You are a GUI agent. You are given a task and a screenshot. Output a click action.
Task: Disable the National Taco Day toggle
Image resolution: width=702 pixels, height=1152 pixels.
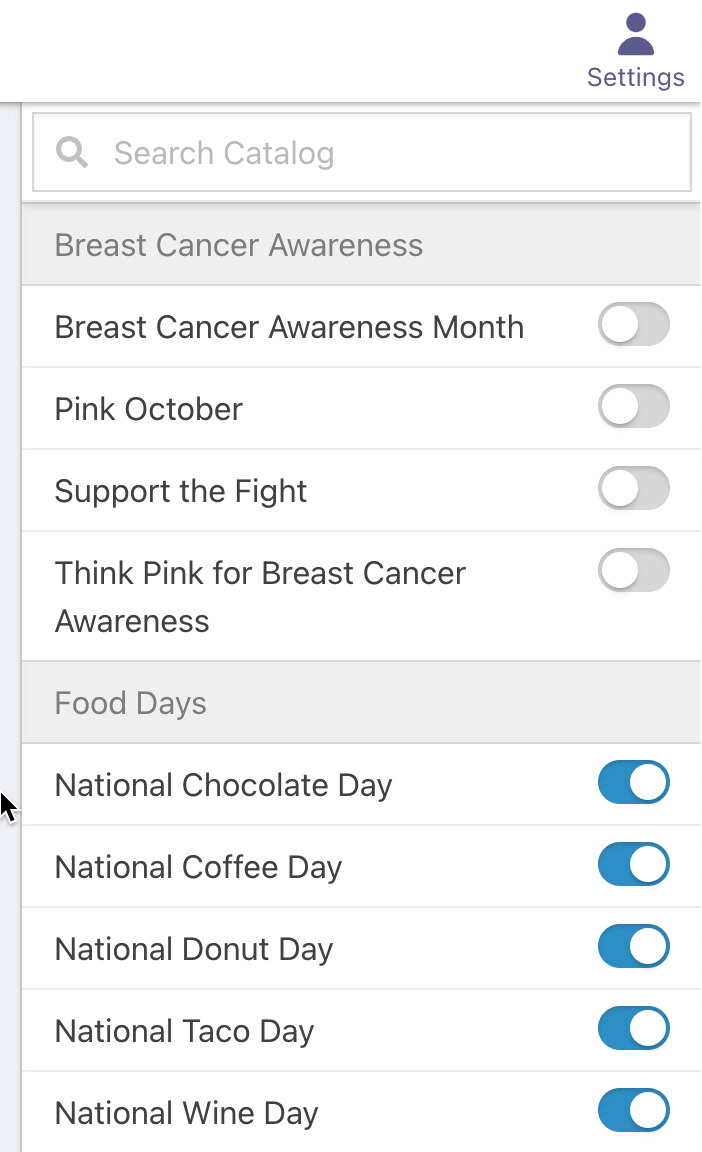634,1029
